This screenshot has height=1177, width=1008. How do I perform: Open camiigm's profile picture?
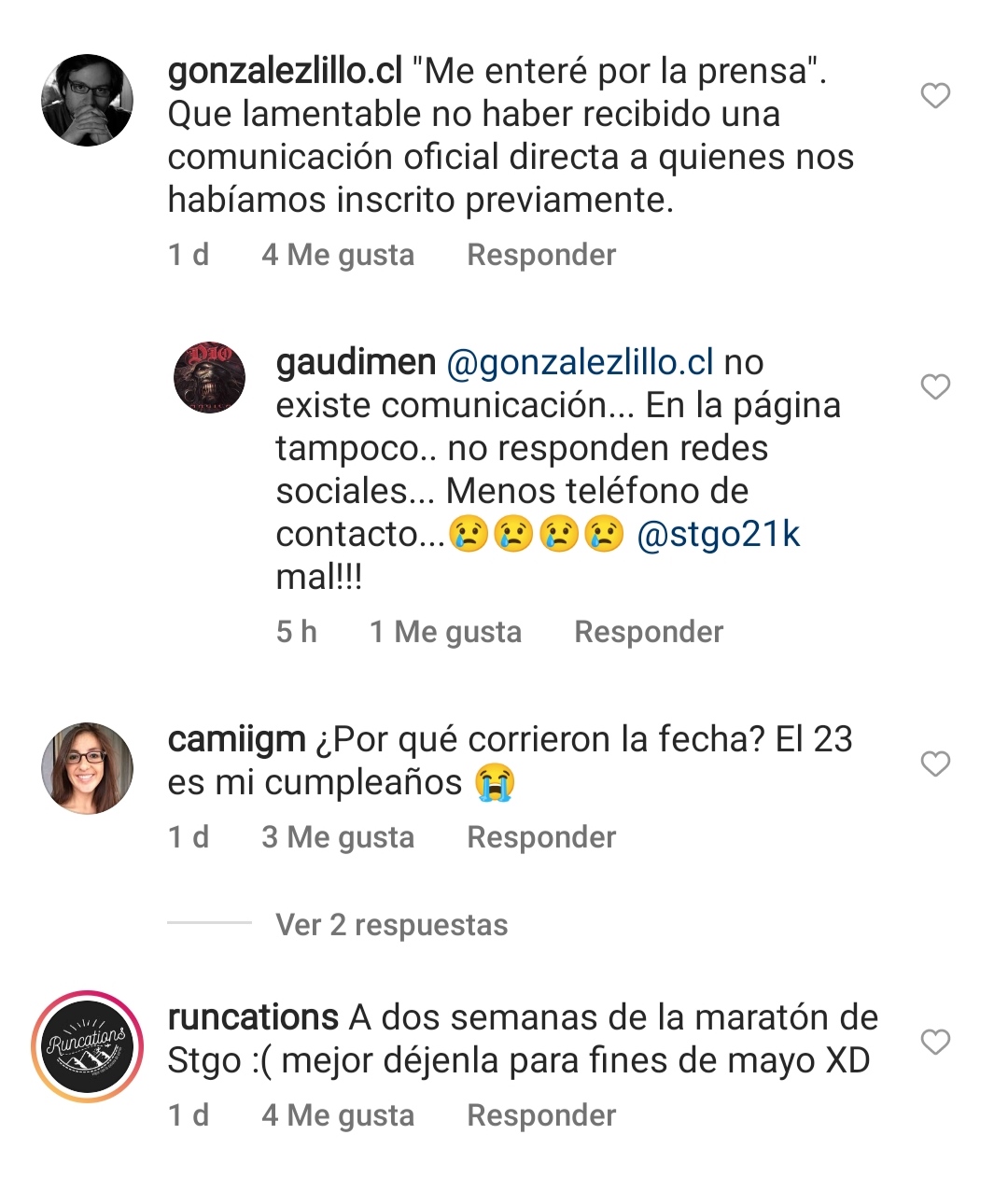[88, 768]
